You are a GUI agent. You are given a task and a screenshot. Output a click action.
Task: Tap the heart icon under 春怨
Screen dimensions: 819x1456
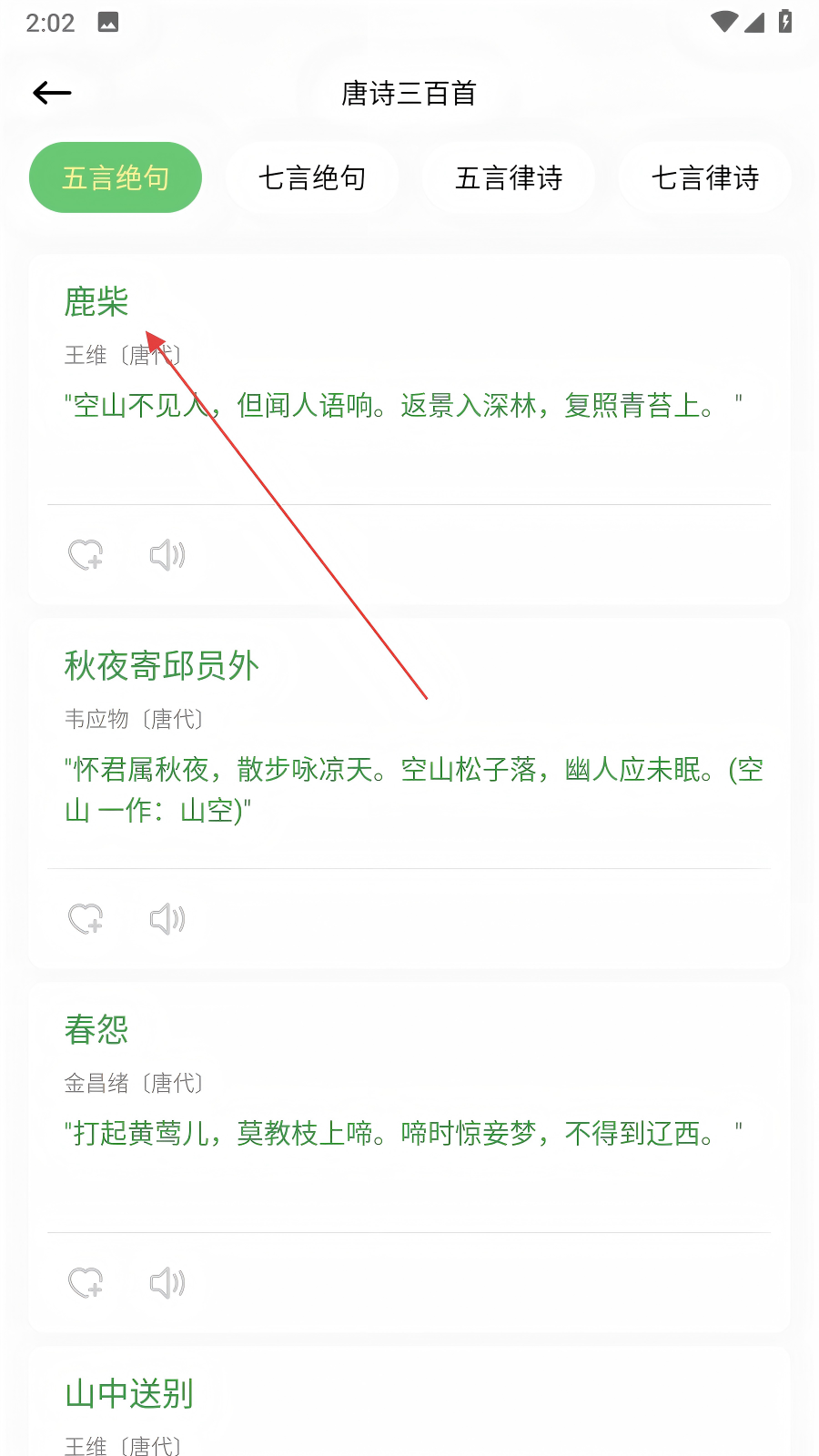[86, 1282]
